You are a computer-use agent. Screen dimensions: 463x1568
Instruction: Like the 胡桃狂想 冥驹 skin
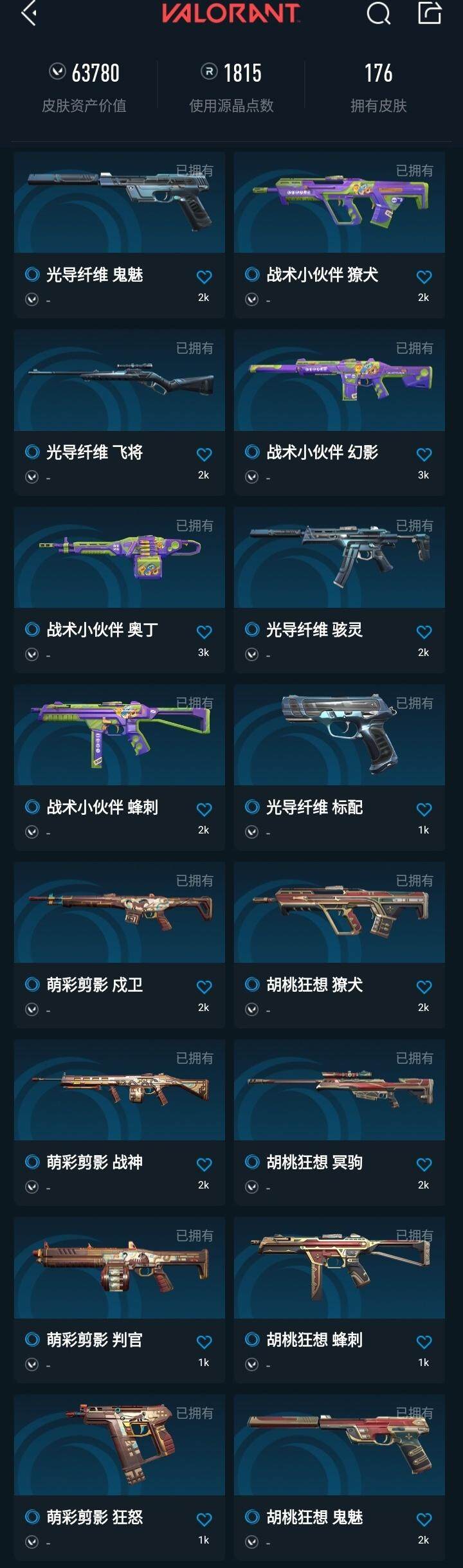[424, 1164]
